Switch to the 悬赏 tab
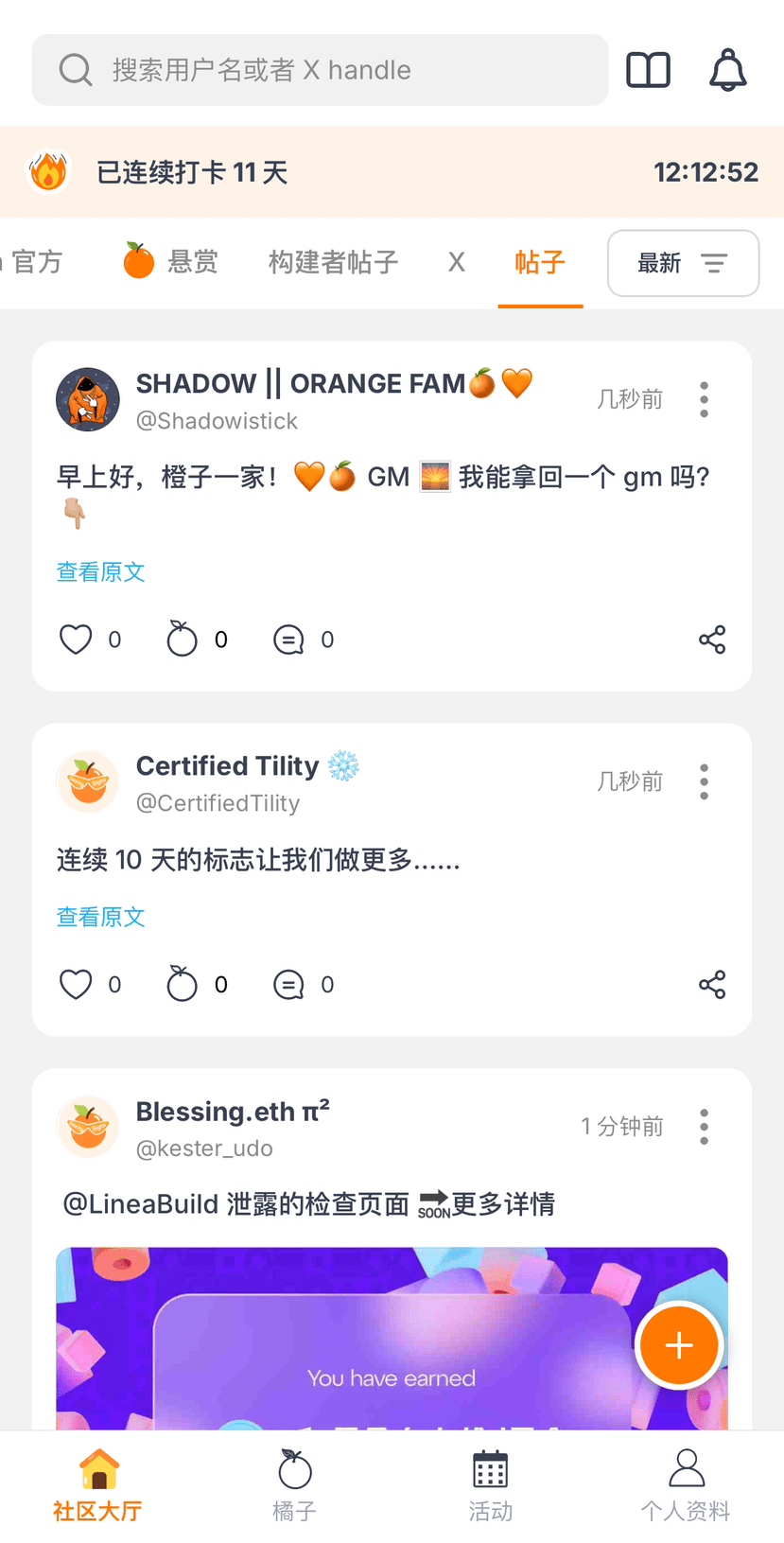784x1543 pixels. point(171,261)
